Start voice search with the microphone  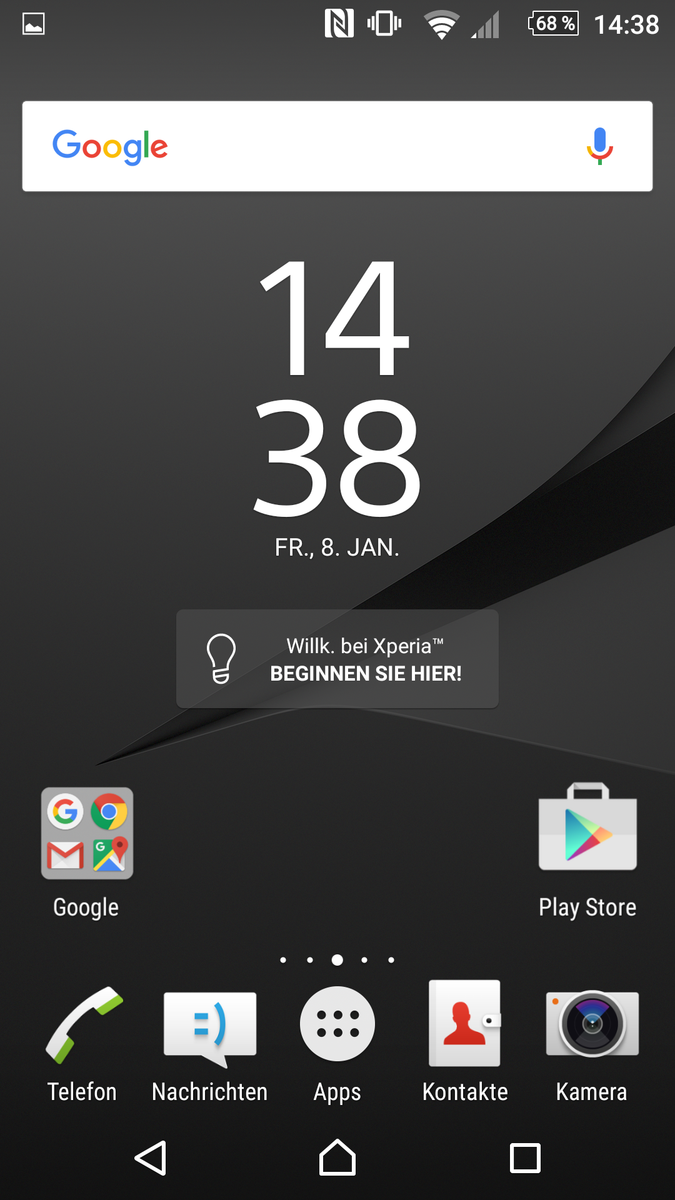click(599, 146)
